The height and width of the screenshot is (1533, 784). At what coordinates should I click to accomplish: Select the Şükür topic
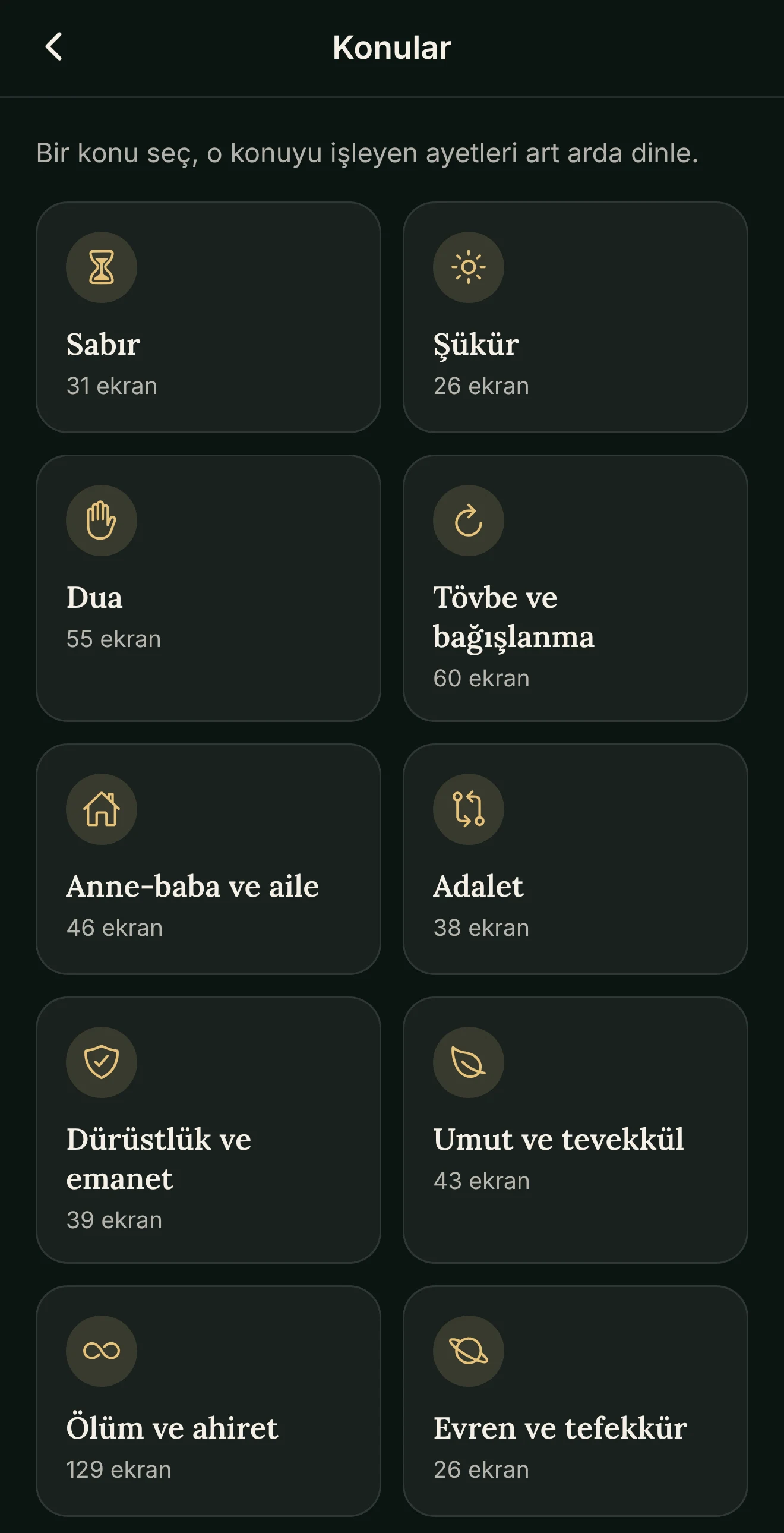[x=575, y=317]
